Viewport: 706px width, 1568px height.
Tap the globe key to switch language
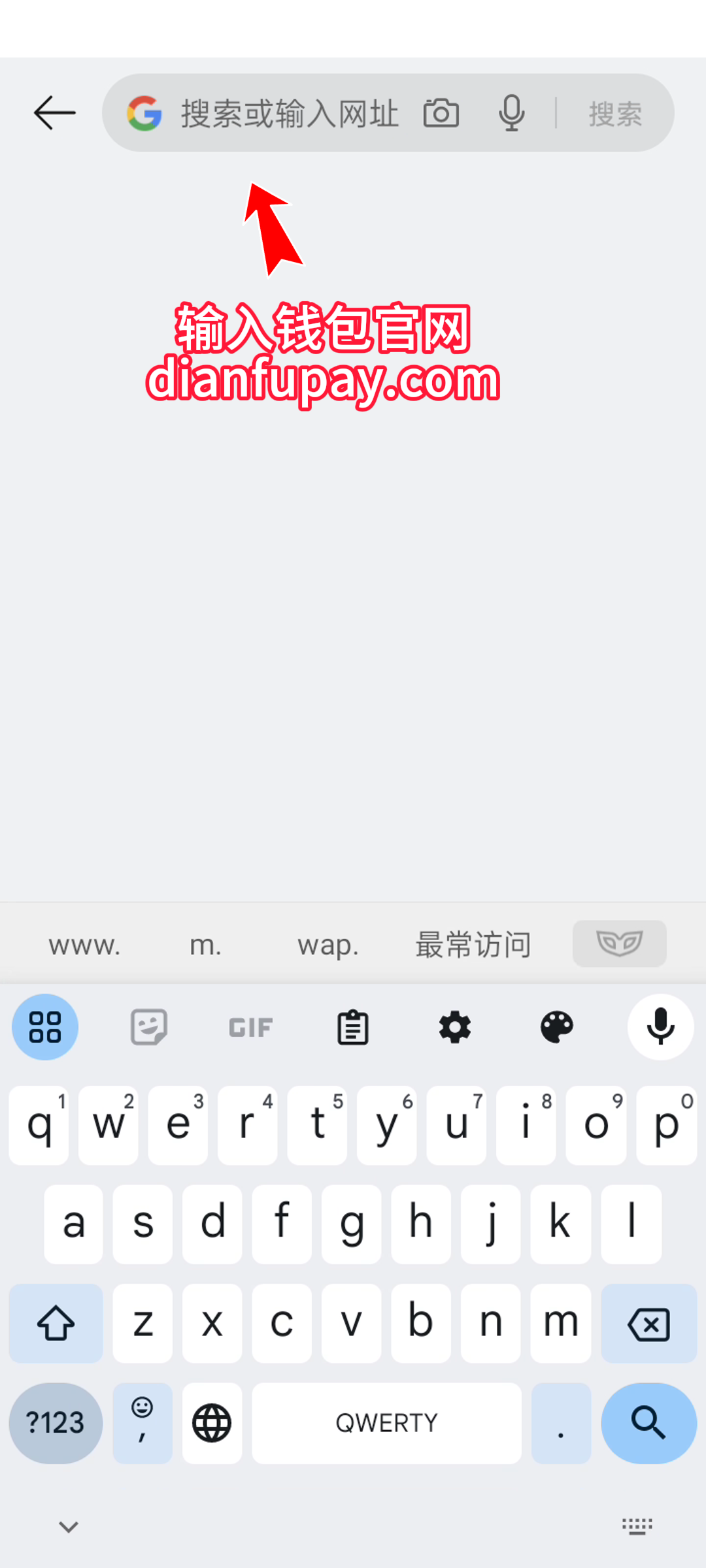click(212, 1423)
